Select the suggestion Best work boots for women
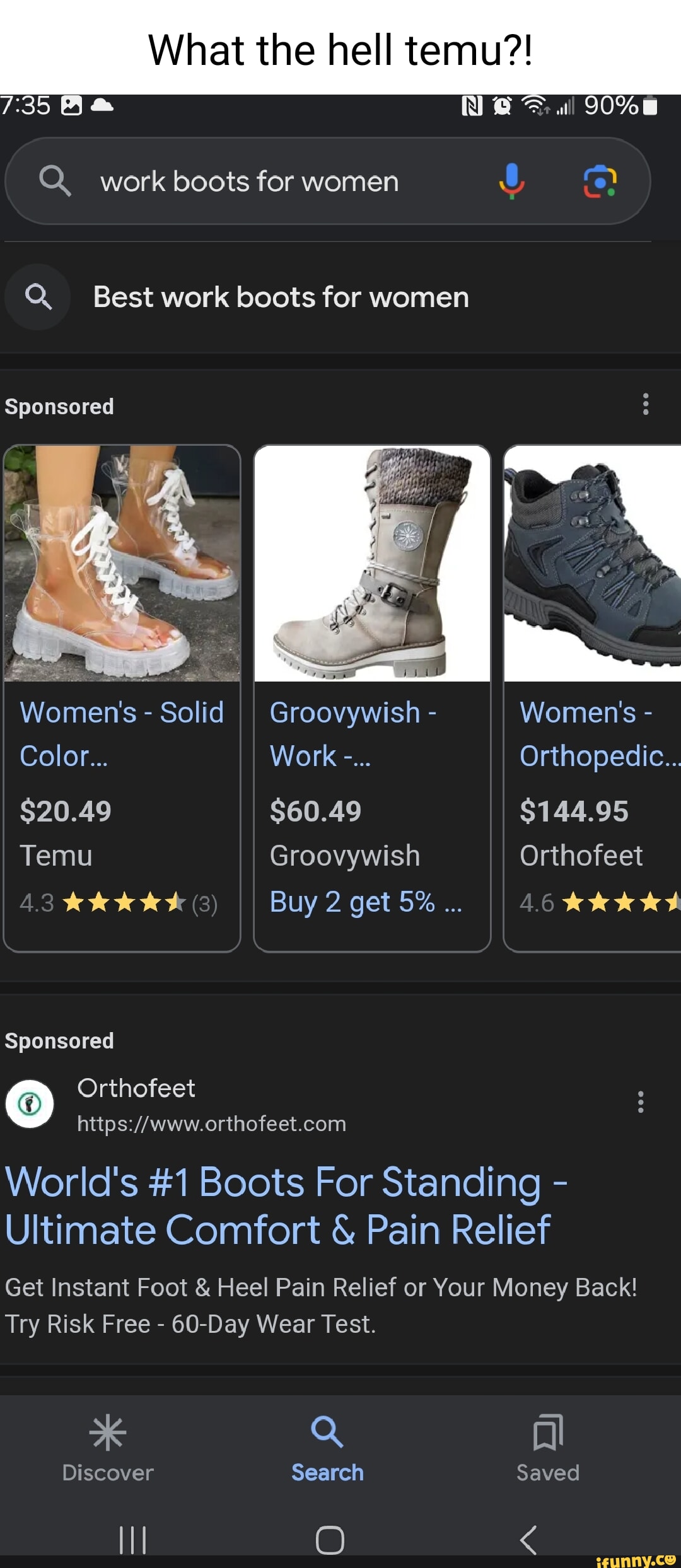This screenshot has height=1568, width=681. coord(281,297)
